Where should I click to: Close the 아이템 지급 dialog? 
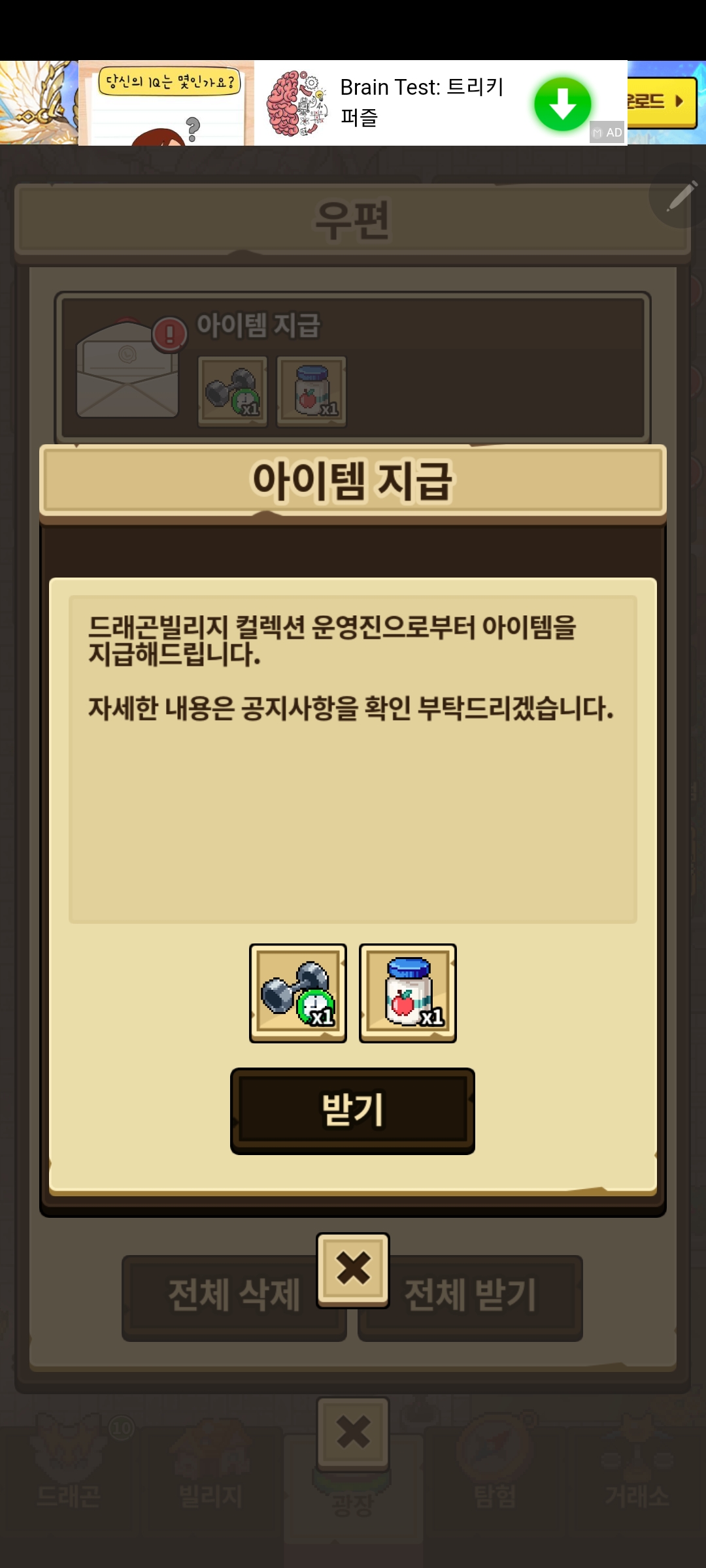point(353,1269)
